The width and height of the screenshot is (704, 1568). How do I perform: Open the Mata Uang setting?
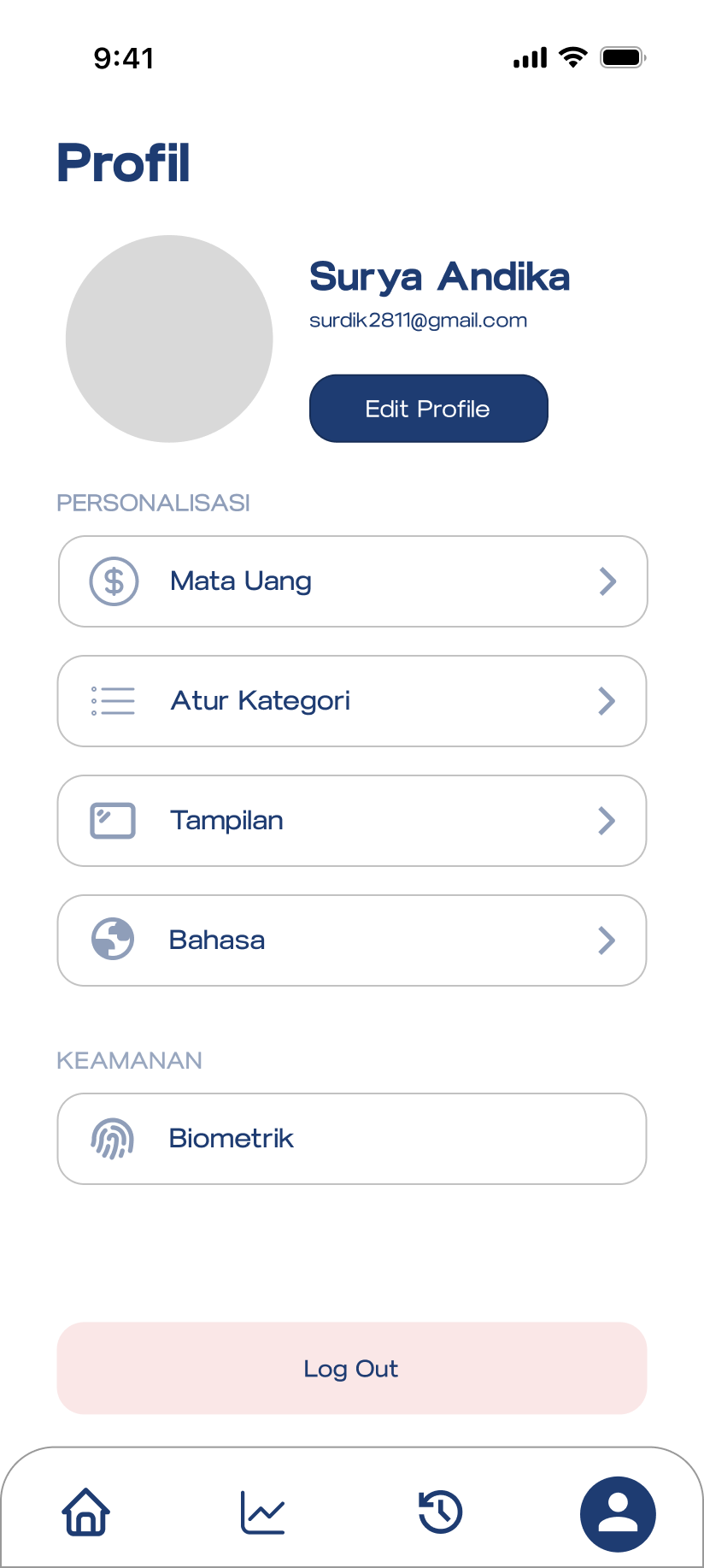[353, 581]
